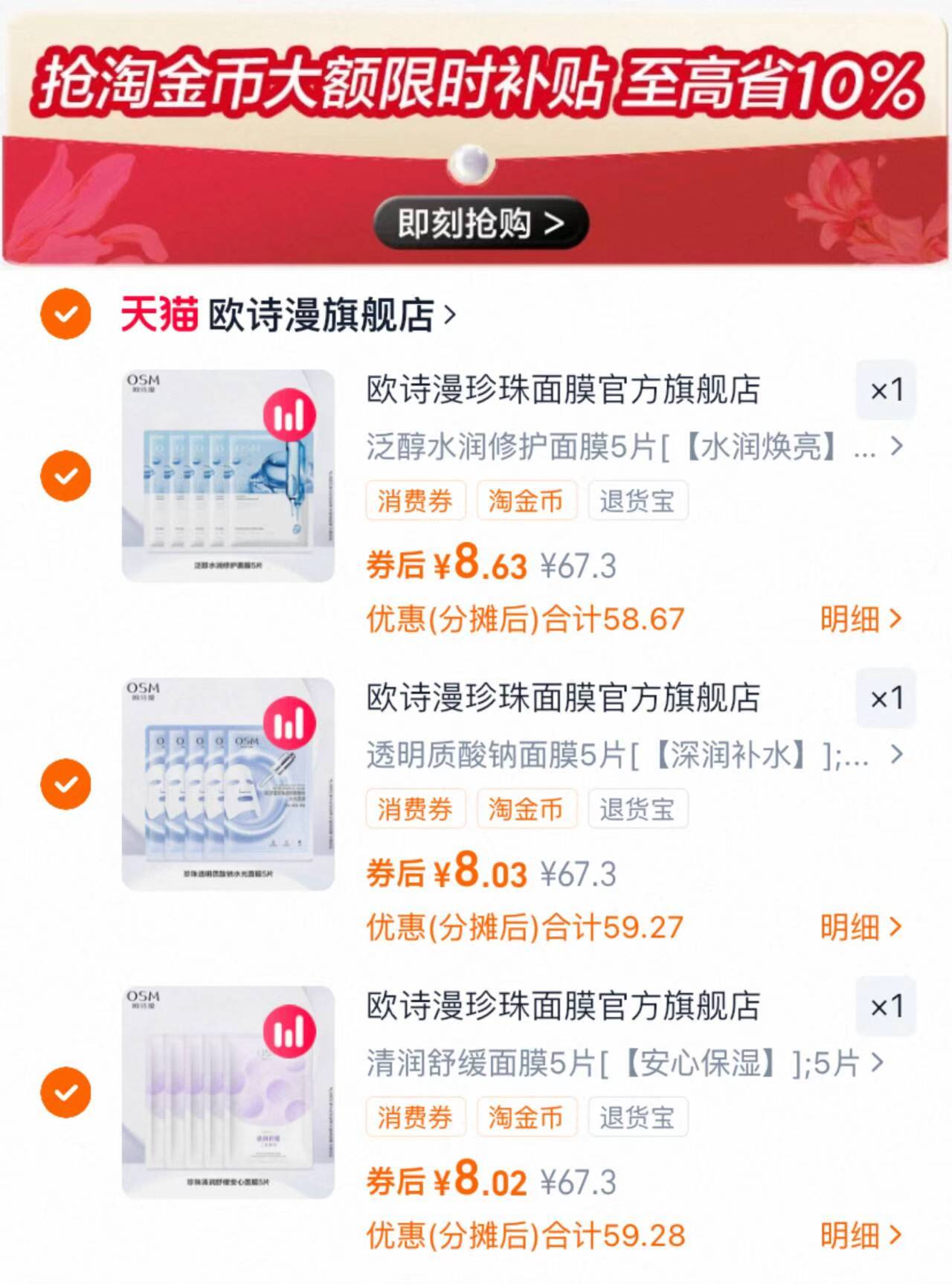Image resolution: width=952 pixels, height=1284 pixels.
Task: Tap the 消费券 tag on the third product
Action: coord(415,1117)
